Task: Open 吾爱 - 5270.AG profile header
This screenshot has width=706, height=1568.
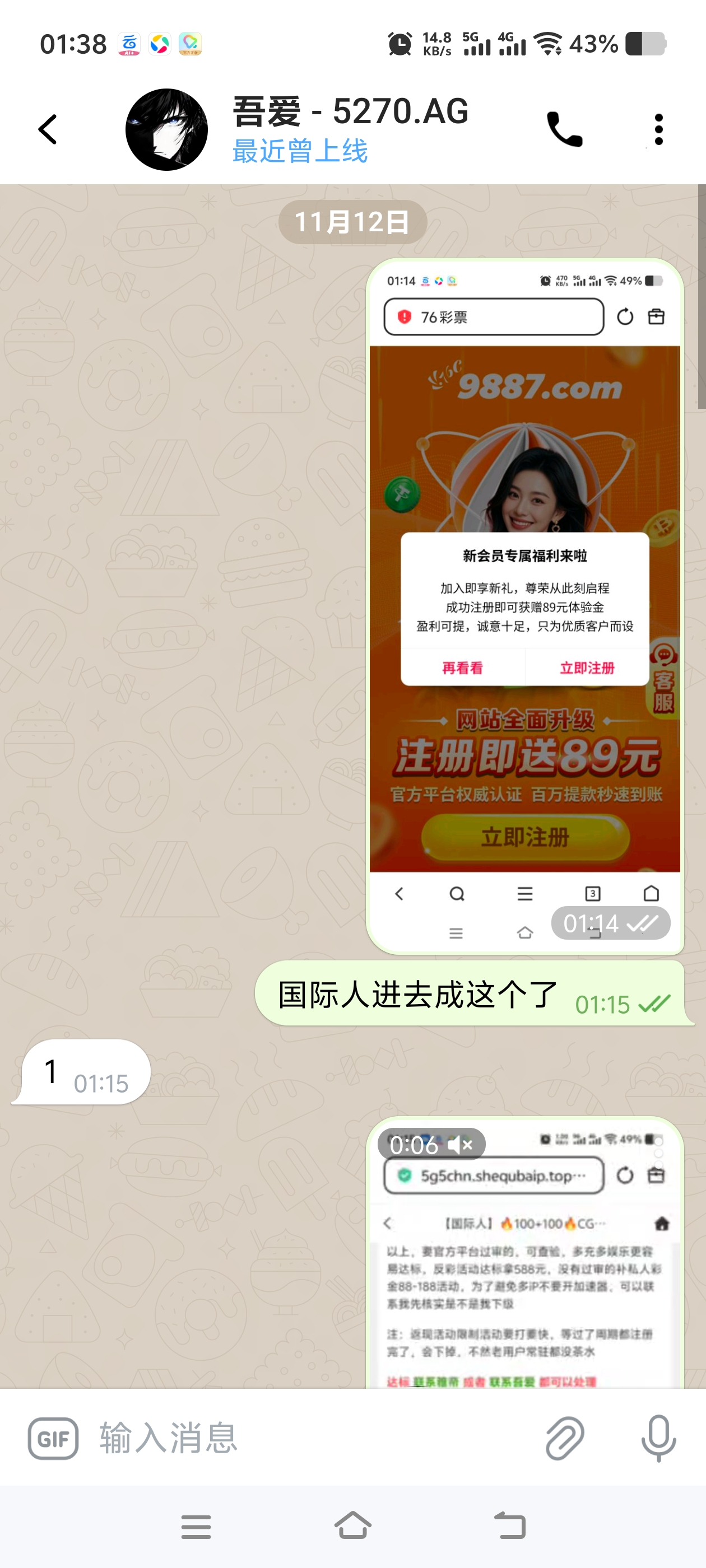Action: coord(349,128)
